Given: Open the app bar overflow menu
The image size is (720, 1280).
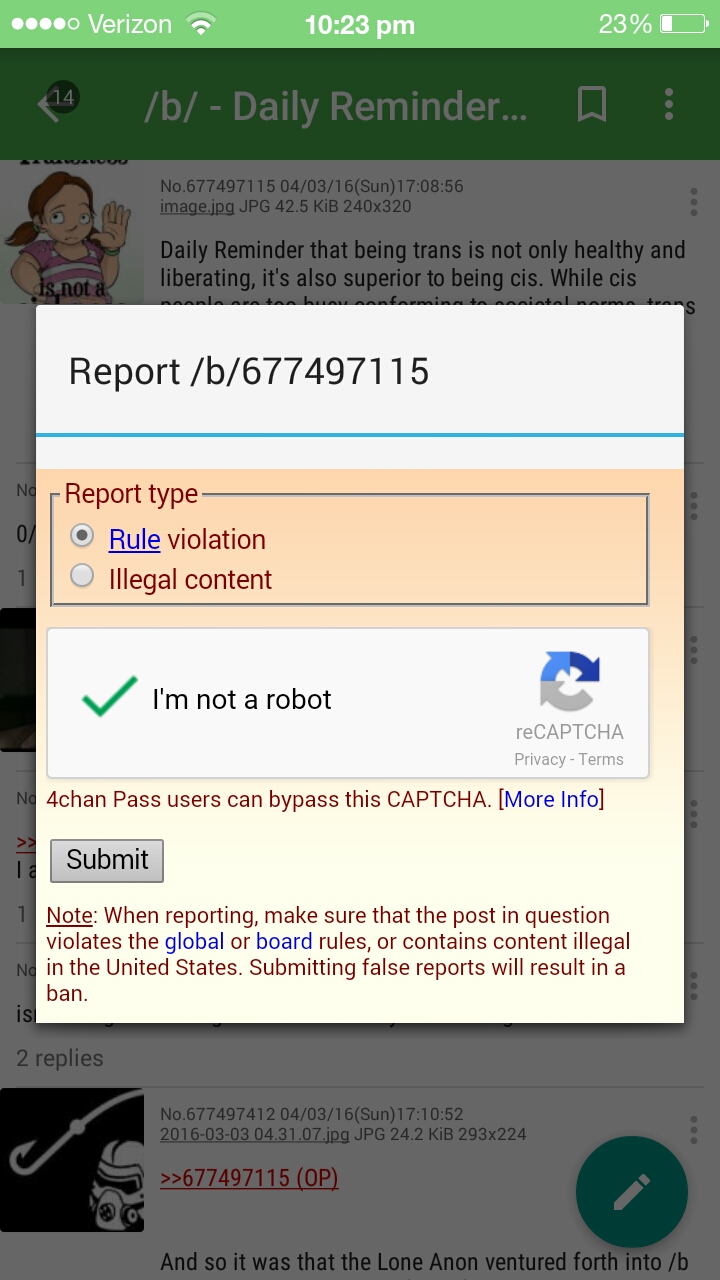Looking at the screenshot, I should (669, 104).
